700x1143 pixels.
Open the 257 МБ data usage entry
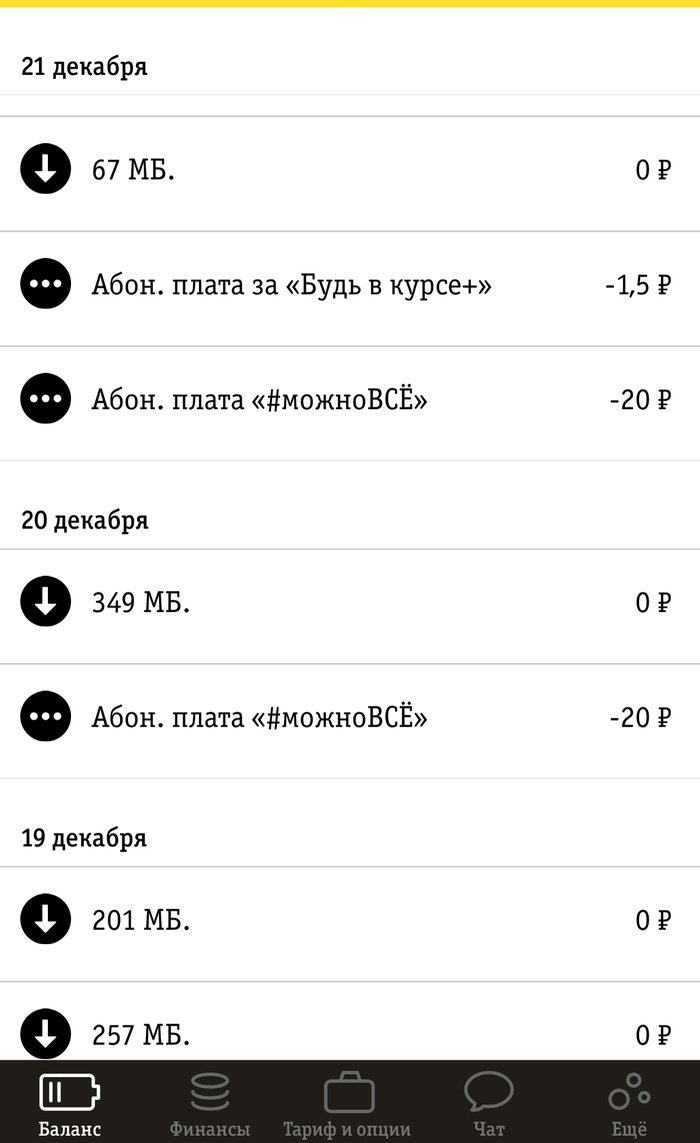coord(350,1021)
